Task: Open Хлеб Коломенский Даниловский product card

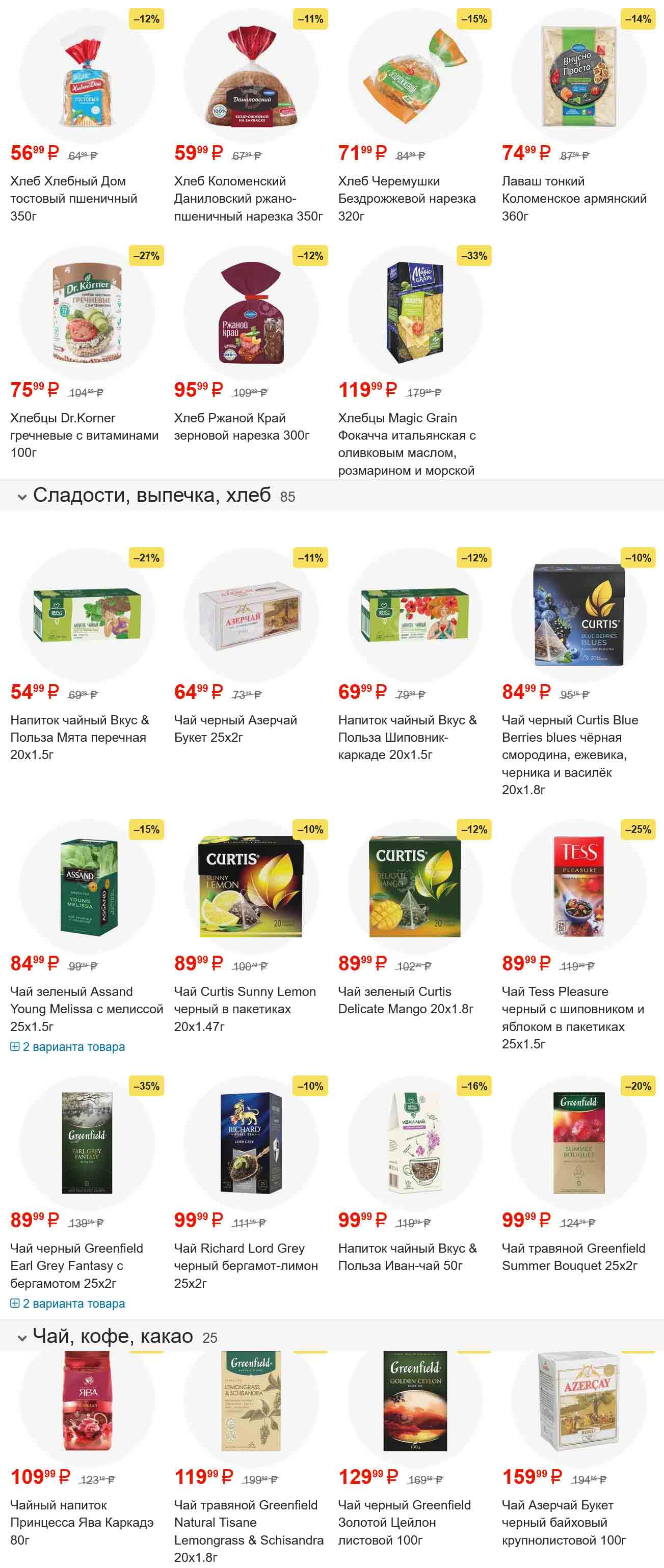Action: 248,199
